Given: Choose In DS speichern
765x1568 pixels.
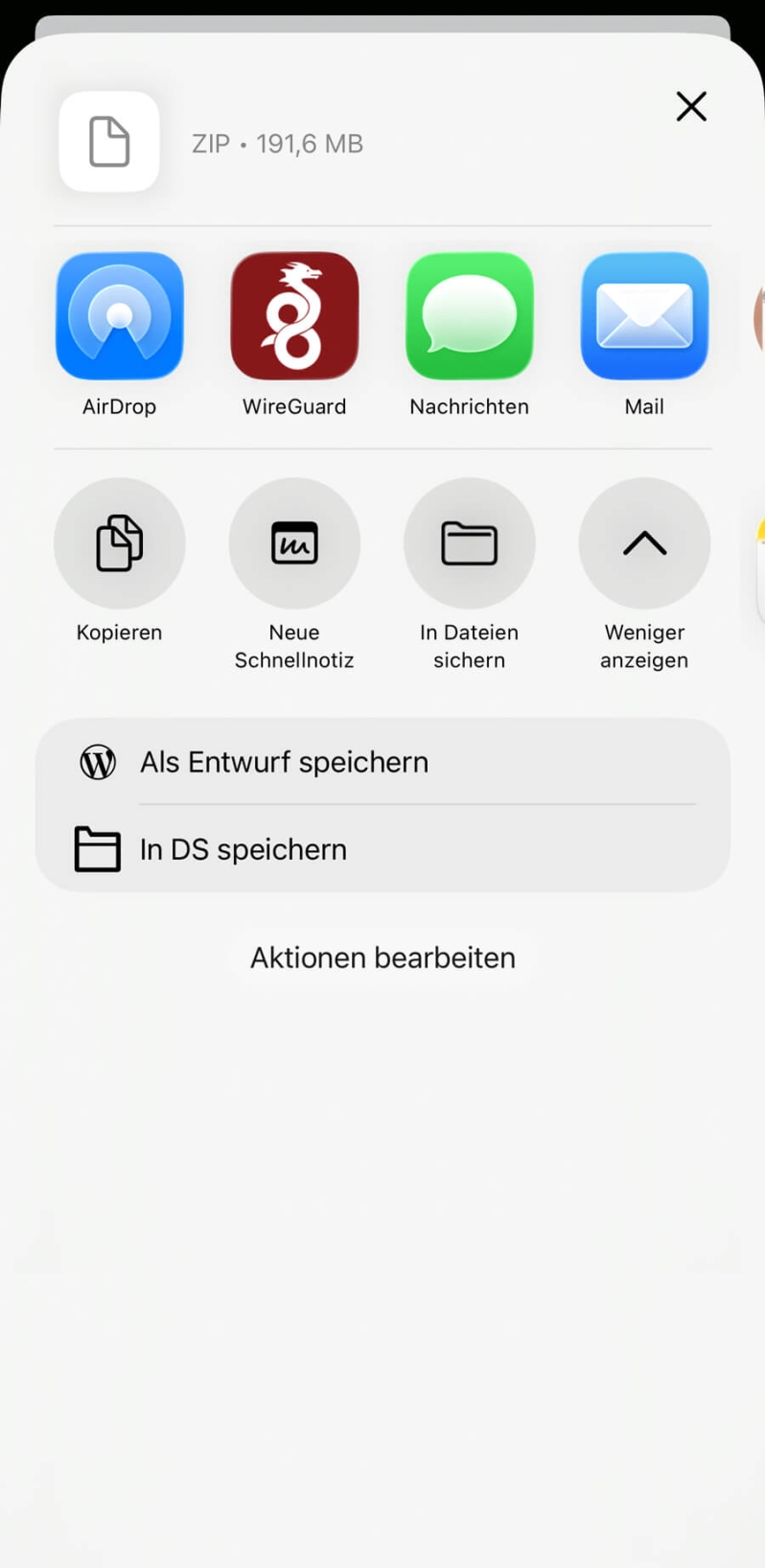Looking at the screenshot, I should click(x=243, y=849).
